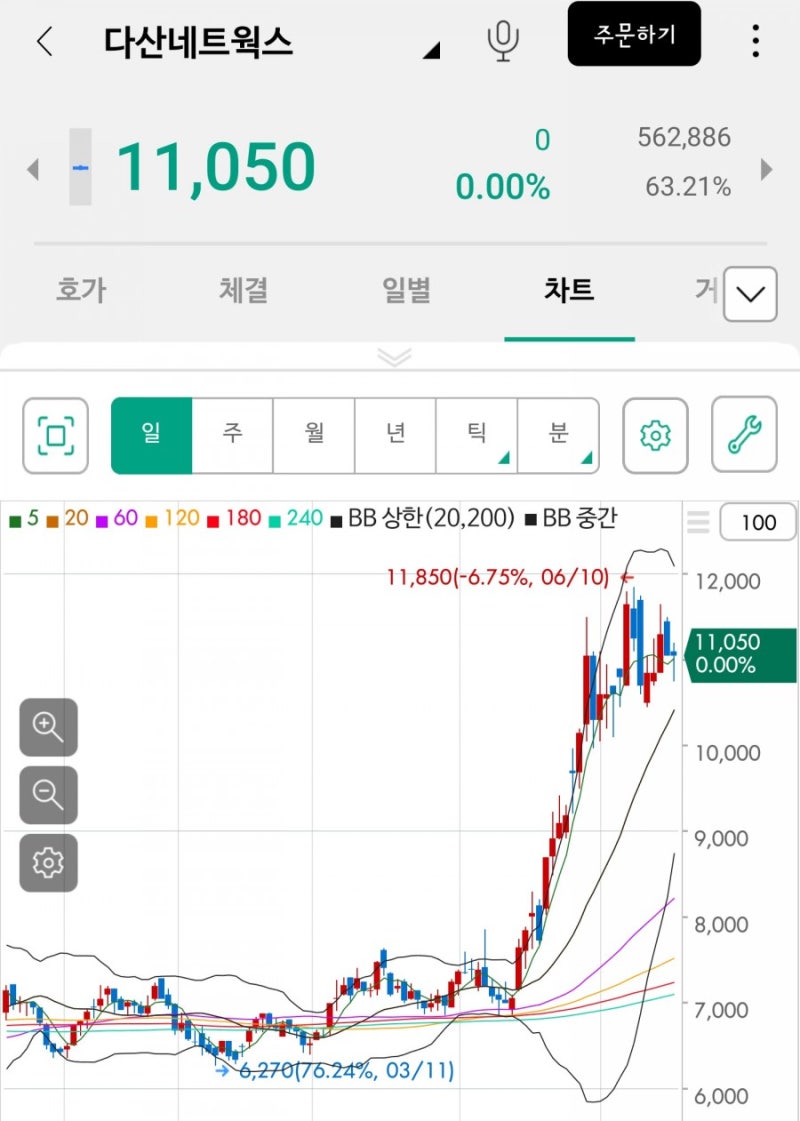Tap the hamburger lines icon above the price axis
Screen dimensions: 800x1121
697,520
